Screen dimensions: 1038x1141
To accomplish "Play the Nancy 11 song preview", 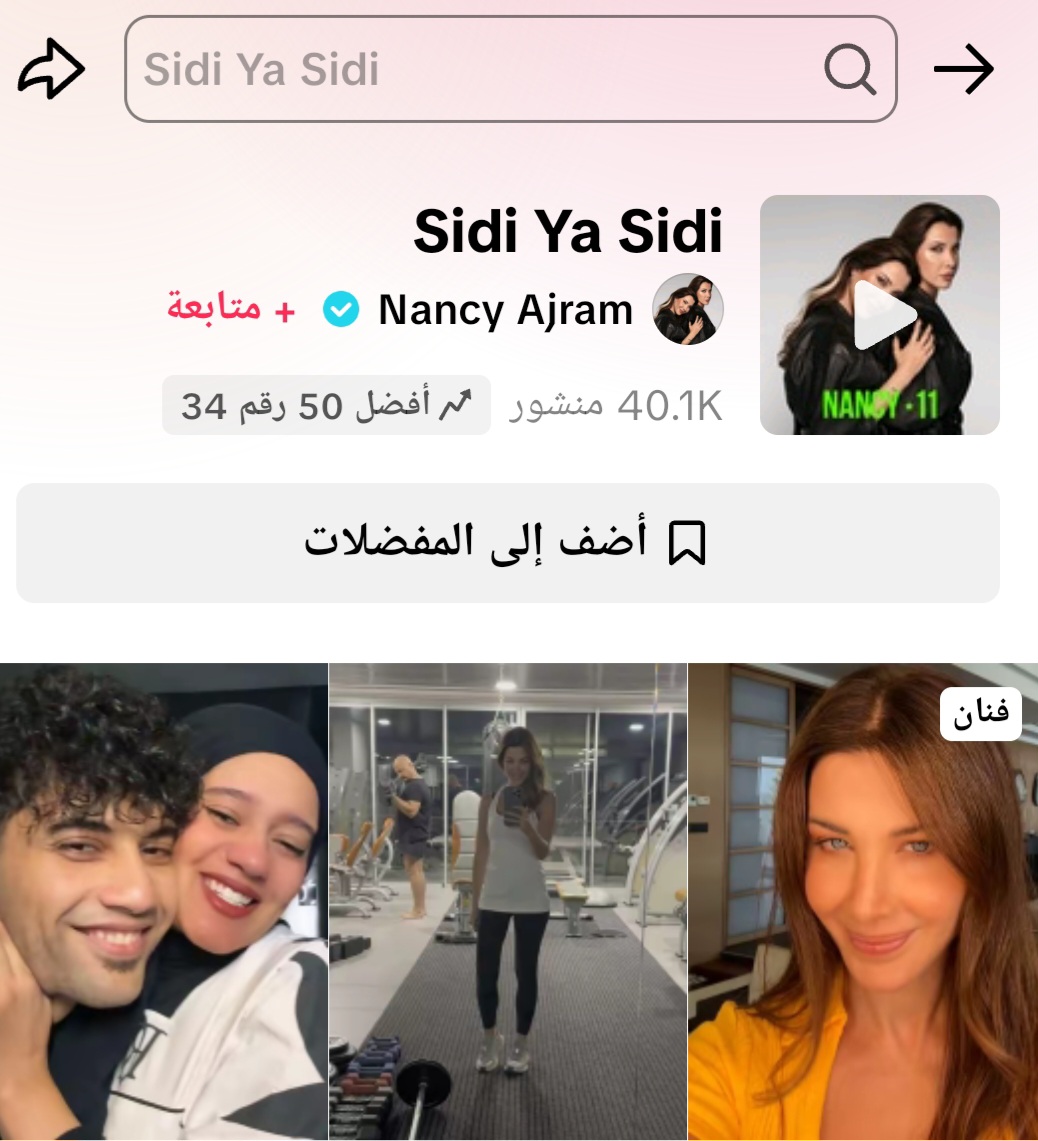I will [880, 315].
